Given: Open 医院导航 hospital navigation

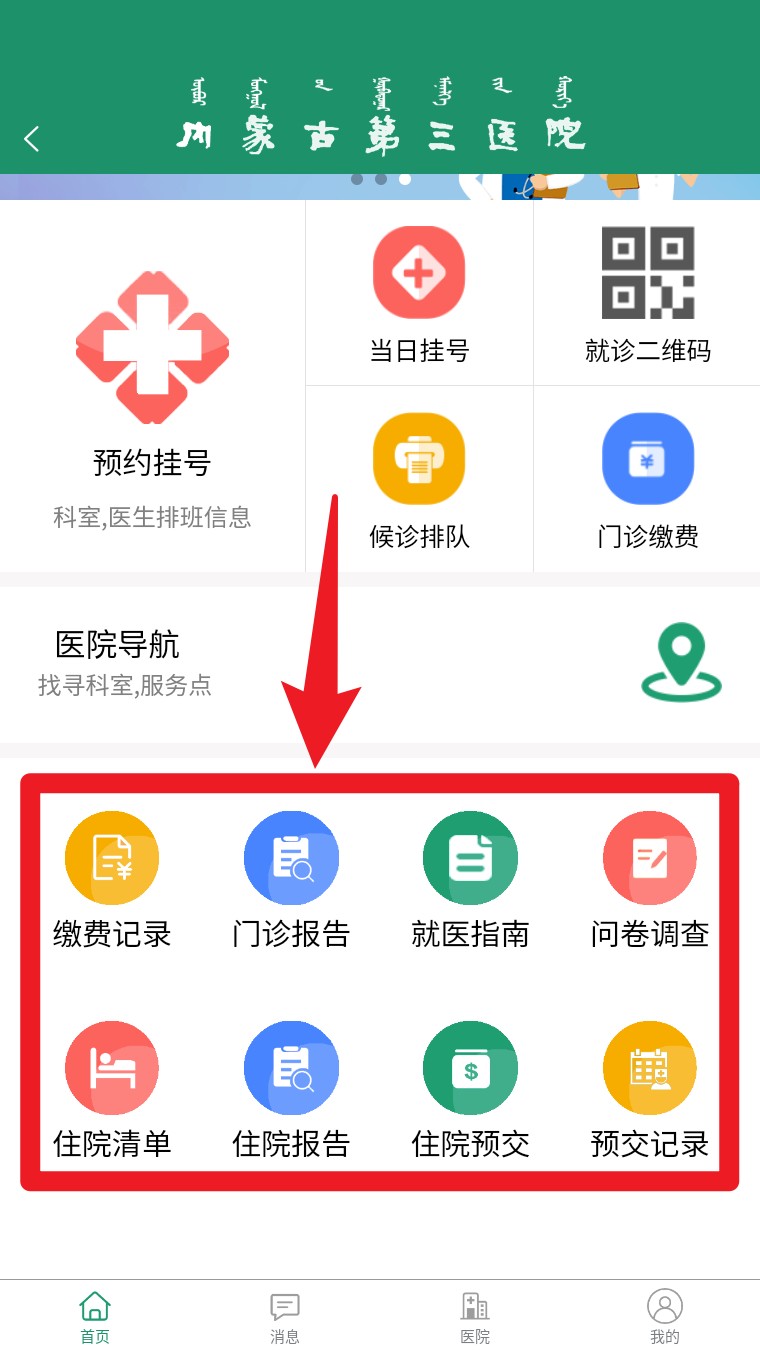Looking at the screenshot, I should (x=380, y=664).
